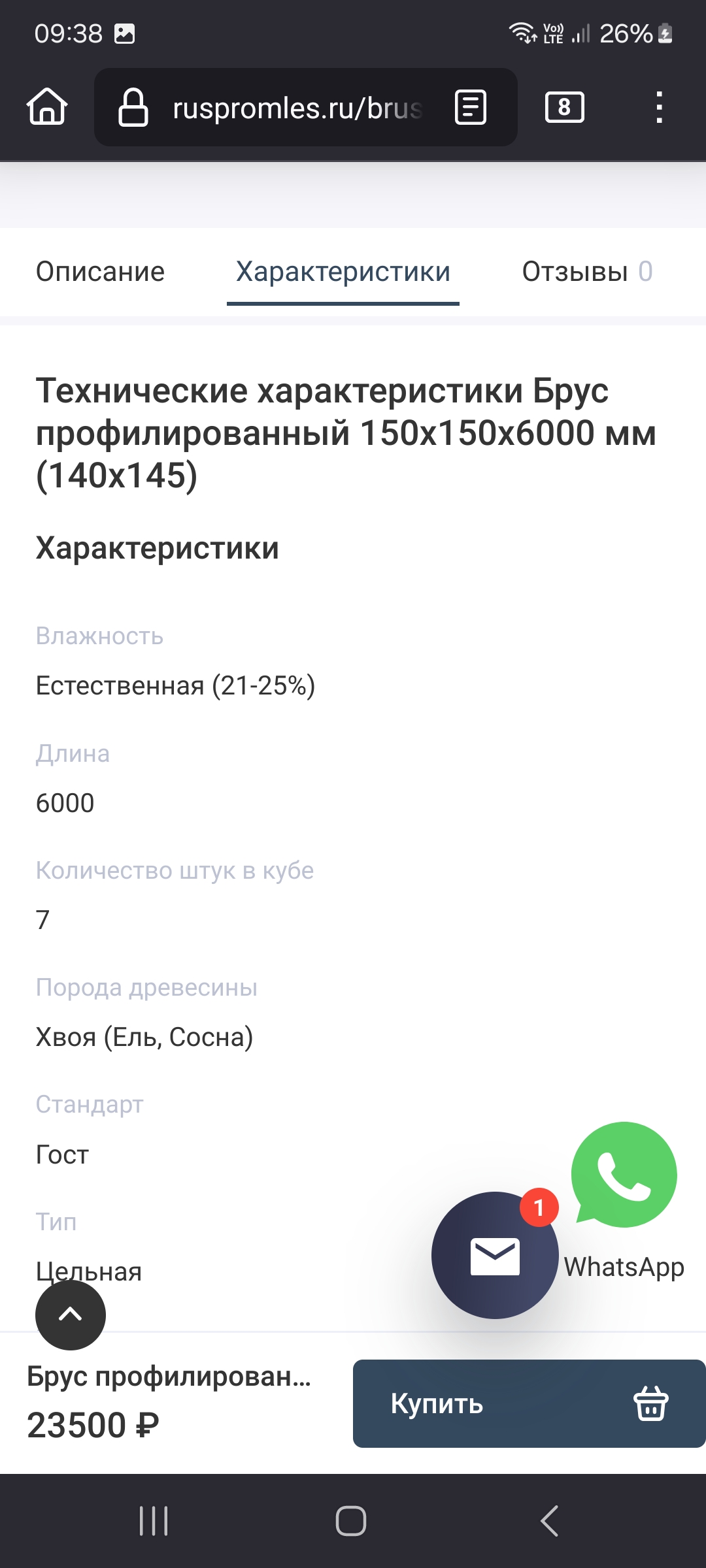Switch to the Описание tab
The height and width of the screenshot is (1568, 706).
pyautogui.click(x=100, y=272)
